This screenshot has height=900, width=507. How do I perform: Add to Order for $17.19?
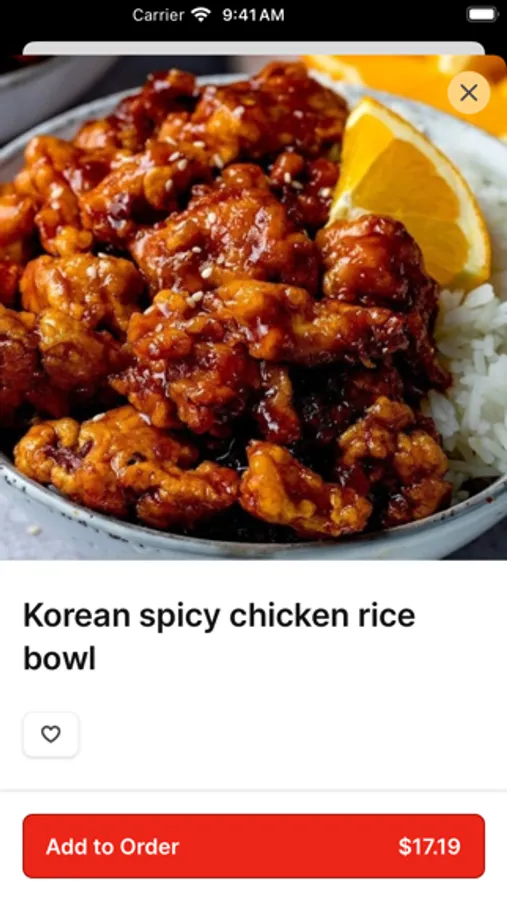[254, 846]
